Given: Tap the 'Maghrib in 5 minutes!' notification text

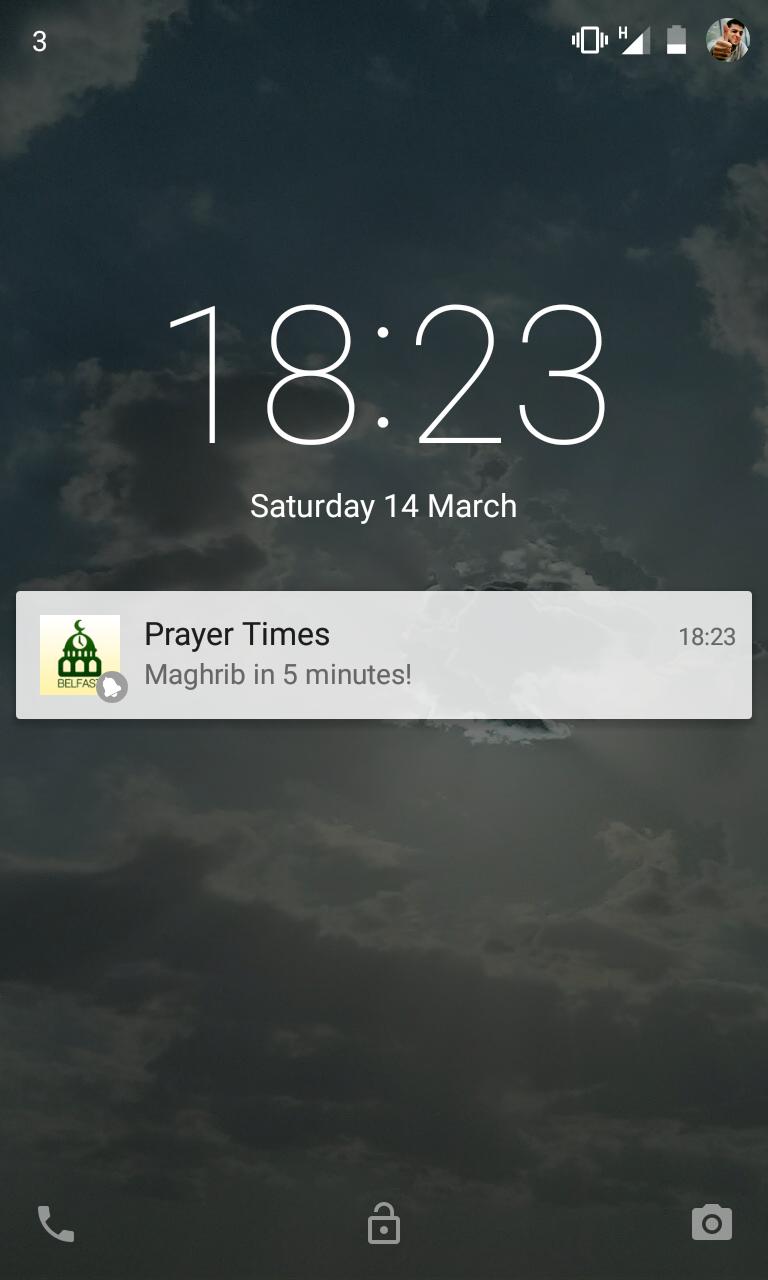Looking at the screenshot, I should coord(277,675).
